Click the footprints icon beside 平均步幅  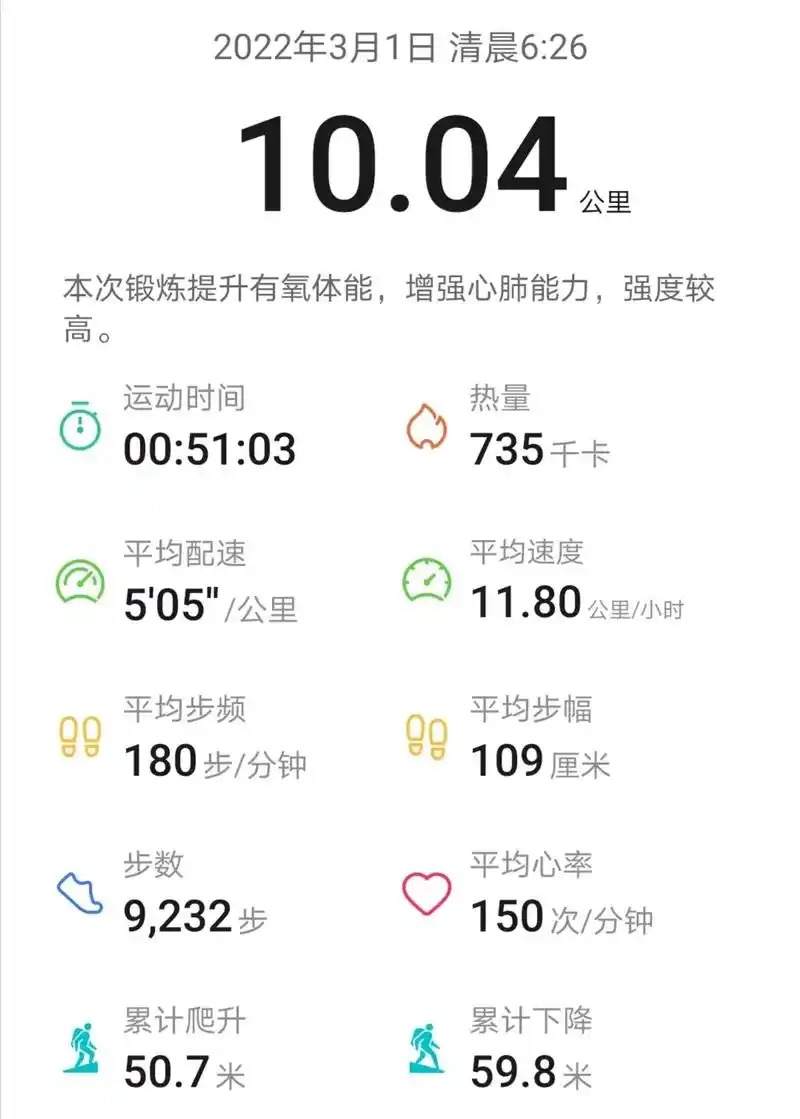click(x=427, y=736)
